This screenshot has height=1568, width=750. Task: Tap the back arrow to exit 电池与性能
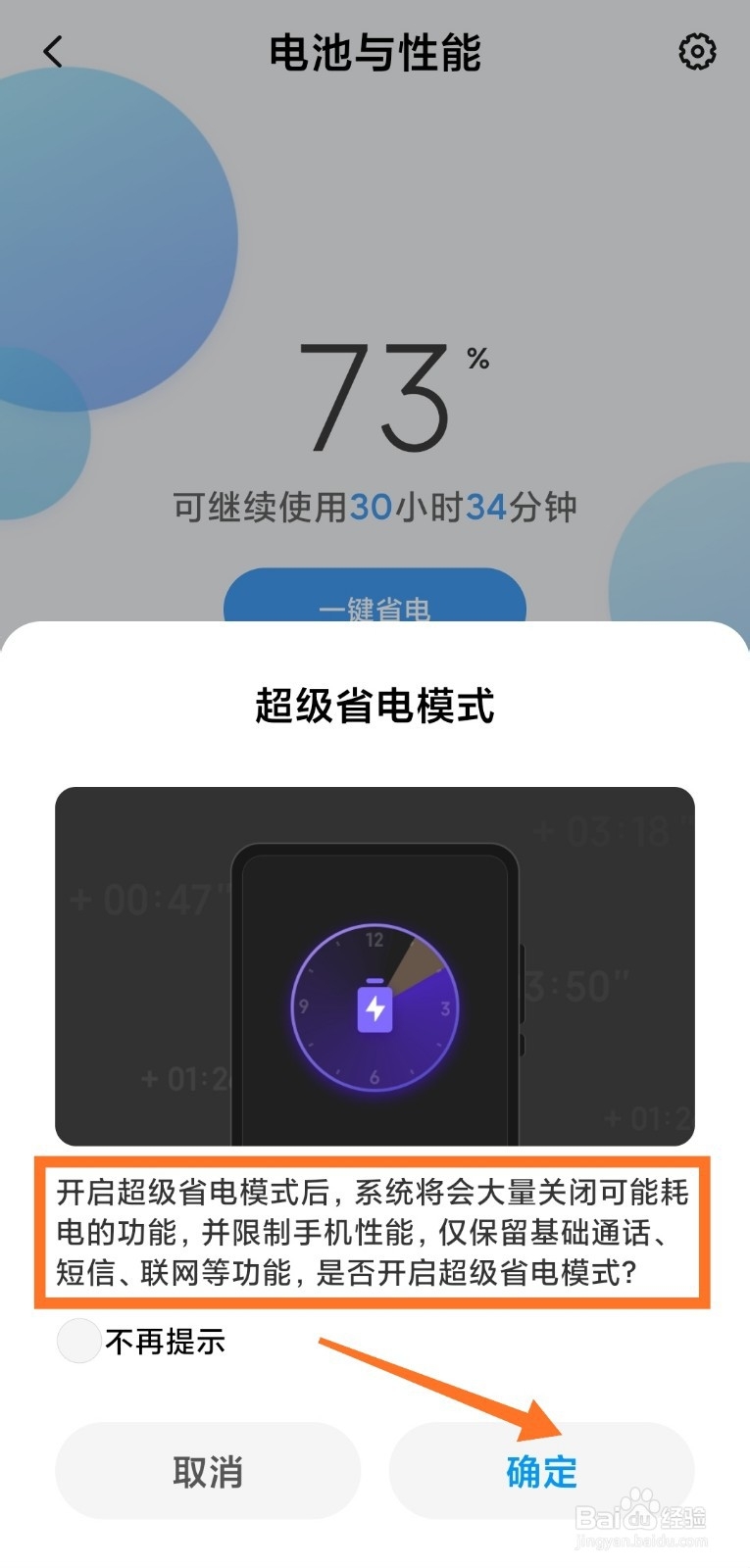click(x=52, y=52)
